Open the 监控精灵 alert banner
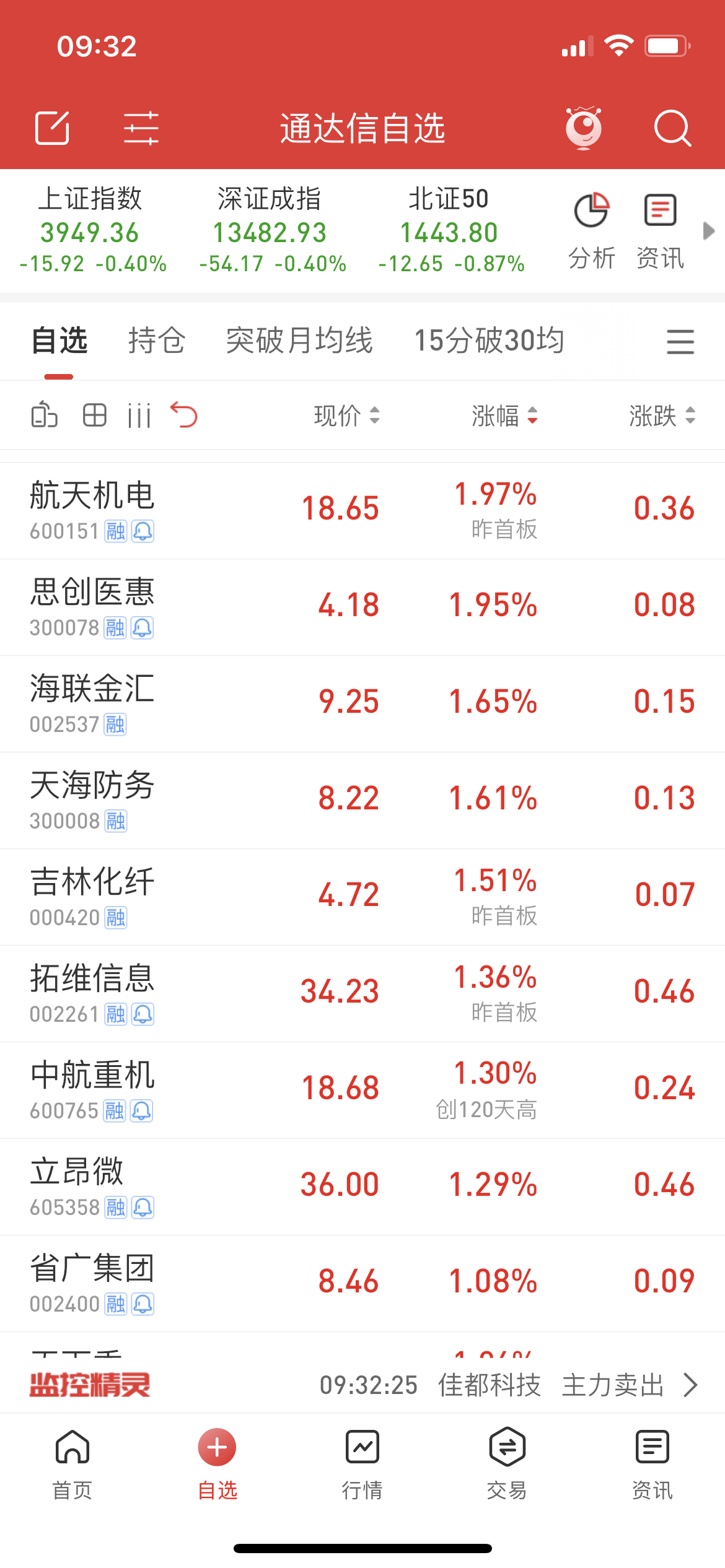725x1568 pixels. point(362,1385)
